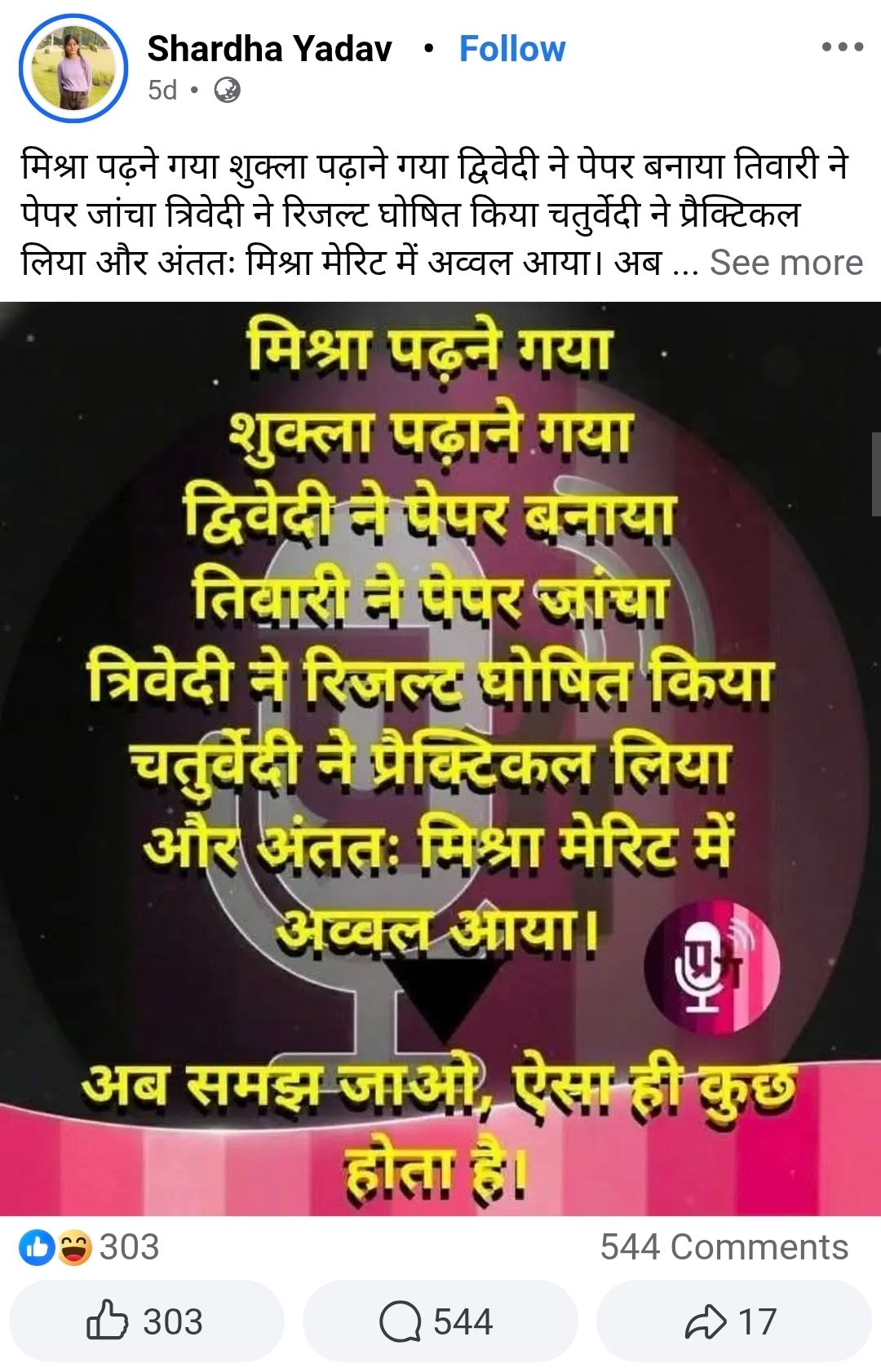Open the 544 Comments link
881x1372 pixels.
[724, 1247]
